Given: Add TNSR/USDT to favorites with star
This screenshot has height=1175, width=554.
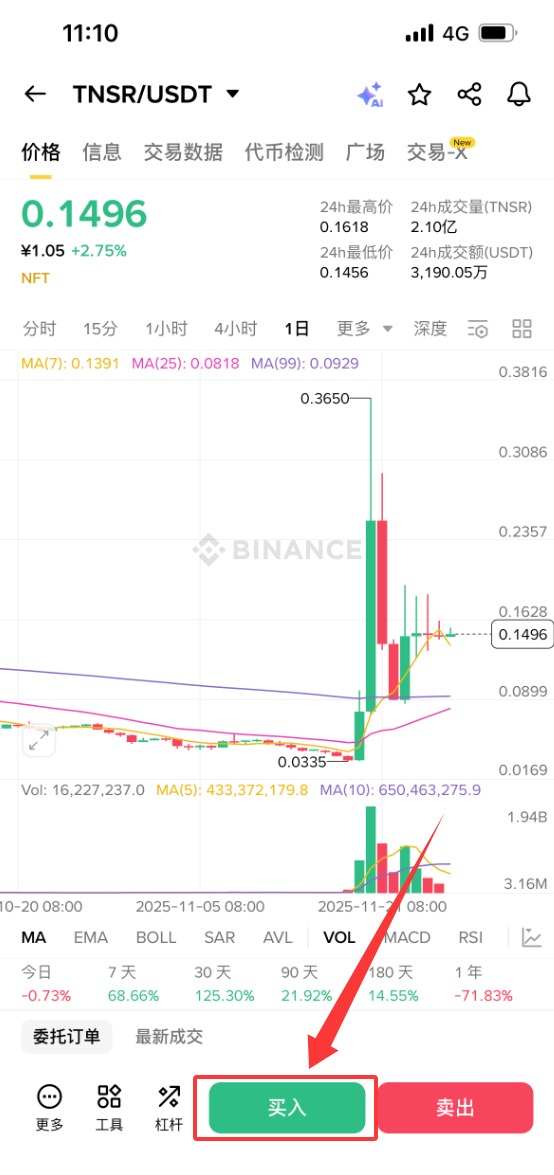Looking at the screenshot, I should pyautogui.click(x=420, y=94).
